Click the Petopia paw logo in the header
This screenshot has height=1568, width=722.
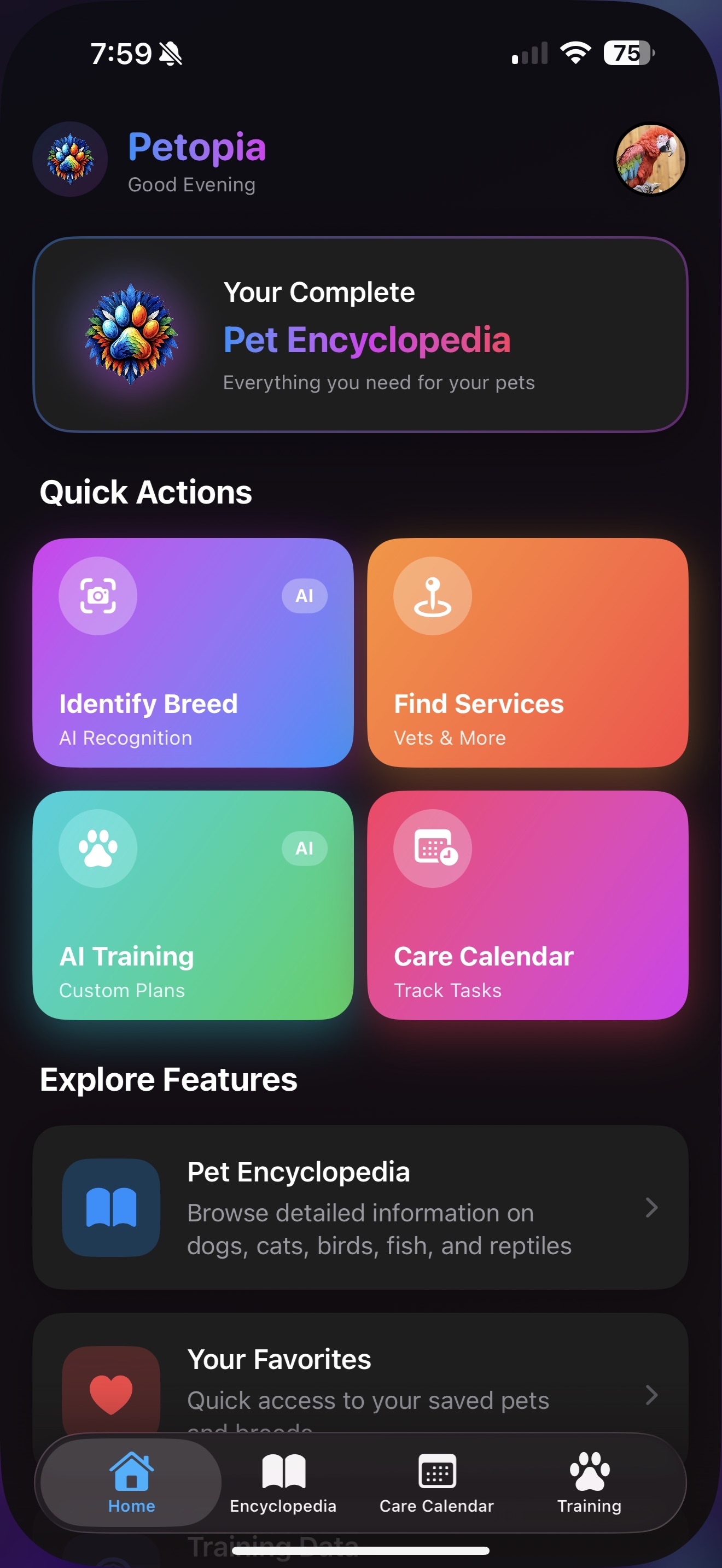70,159
